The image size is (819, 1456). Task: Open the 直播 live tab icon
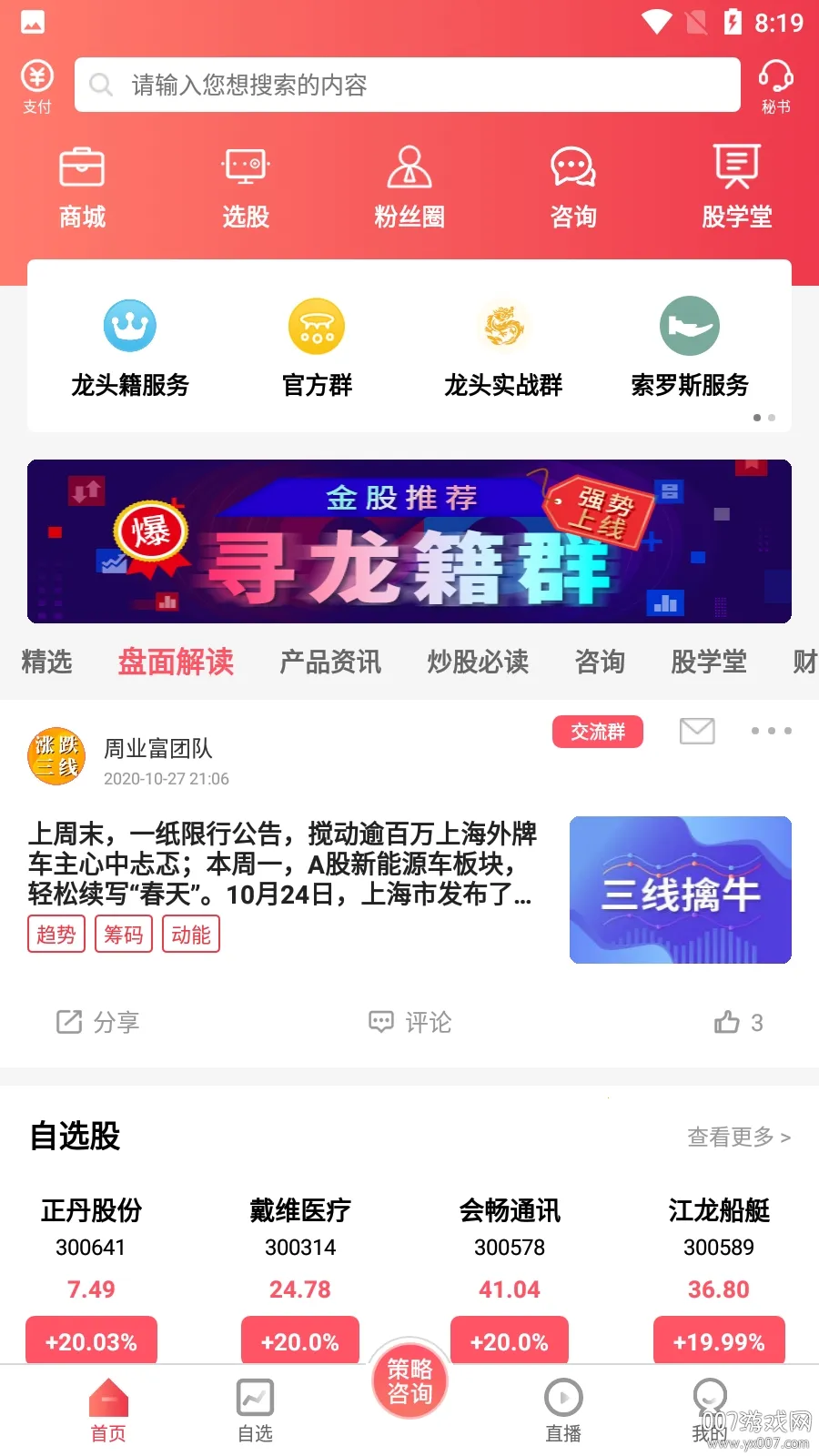[563, 1406]
